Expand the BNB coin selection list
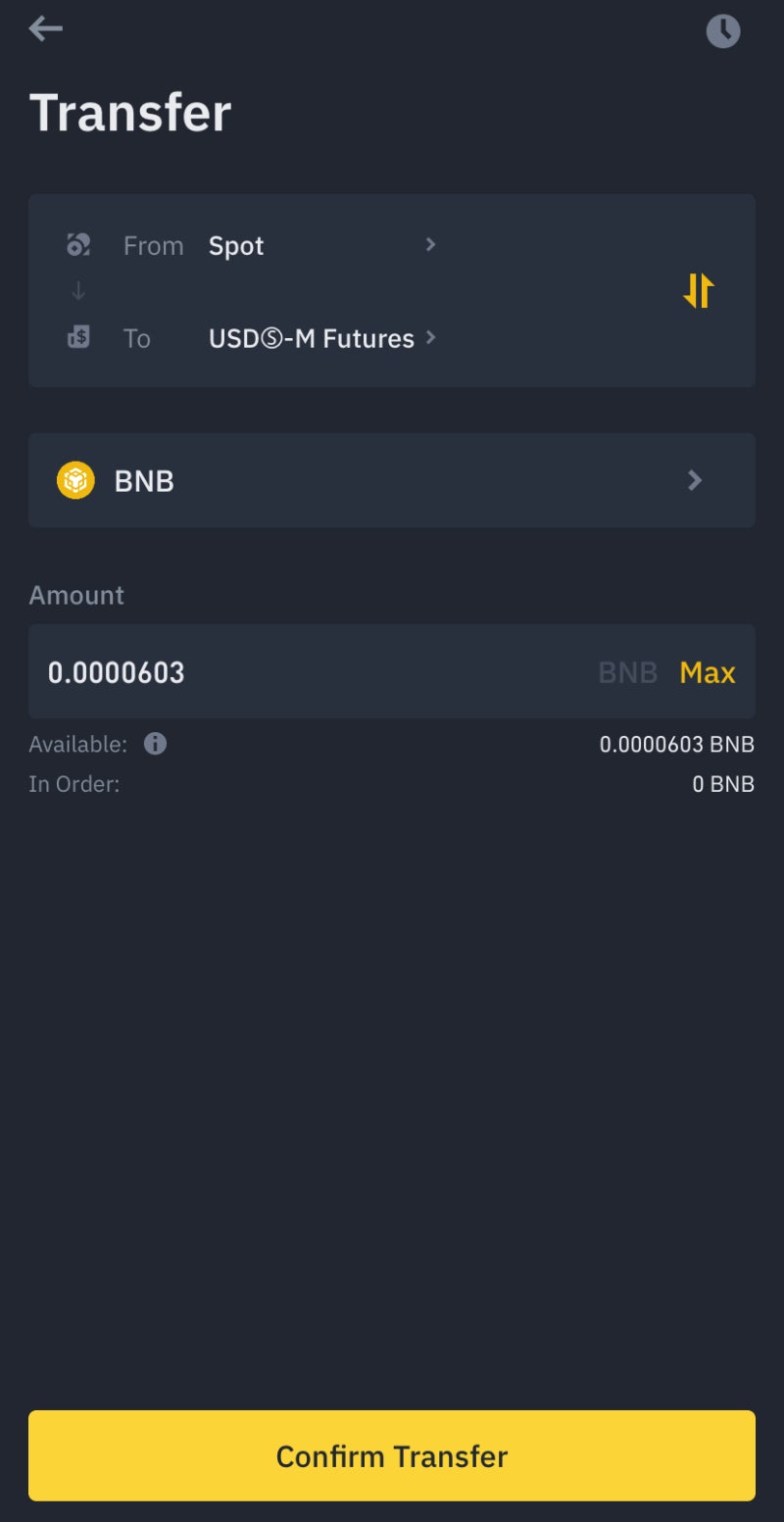Viewport: 784px width, 1522px height. 695,480
